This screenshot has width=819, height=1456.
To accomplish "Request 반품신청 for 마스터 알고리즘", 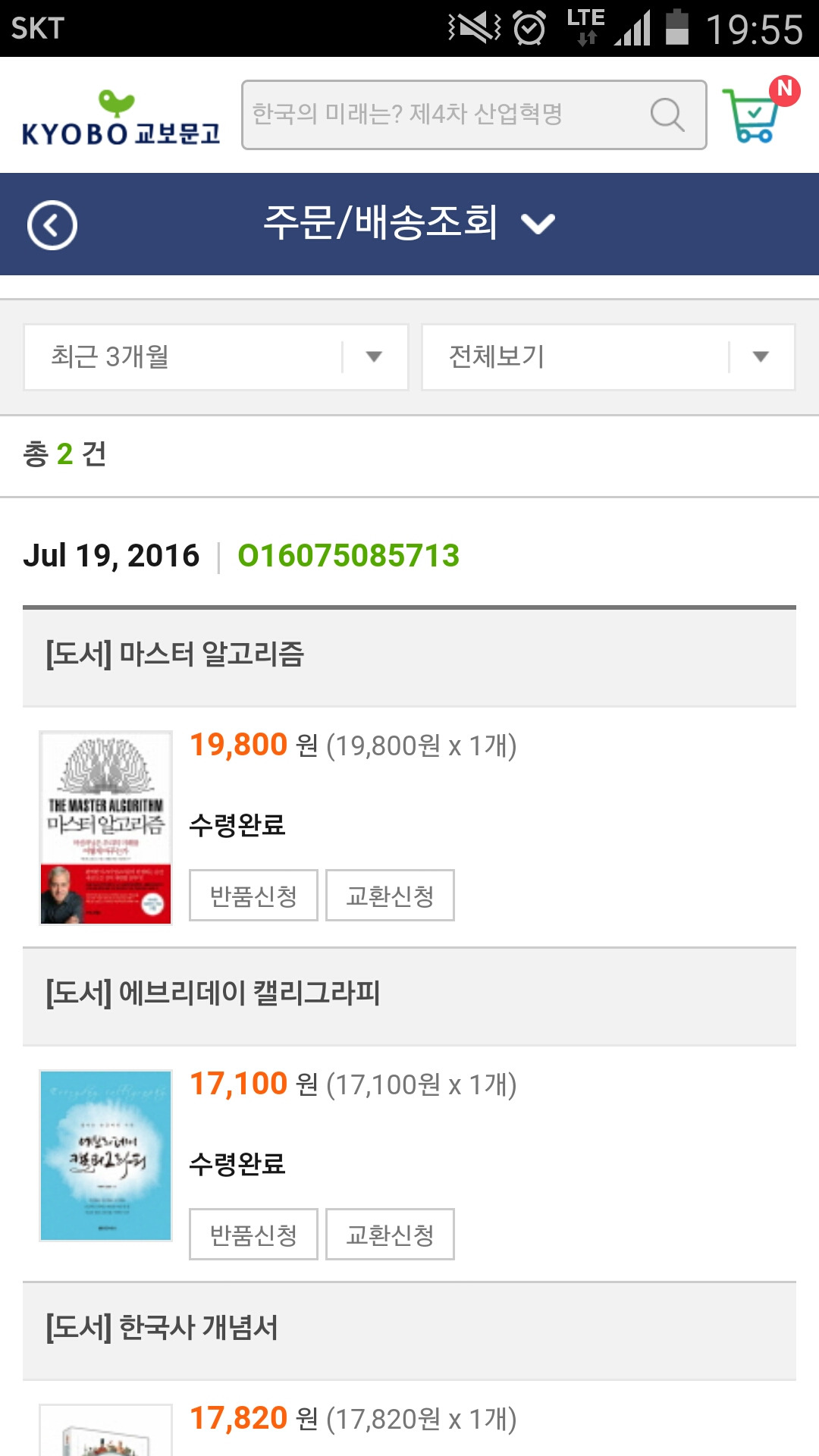I will coord(253,896).
